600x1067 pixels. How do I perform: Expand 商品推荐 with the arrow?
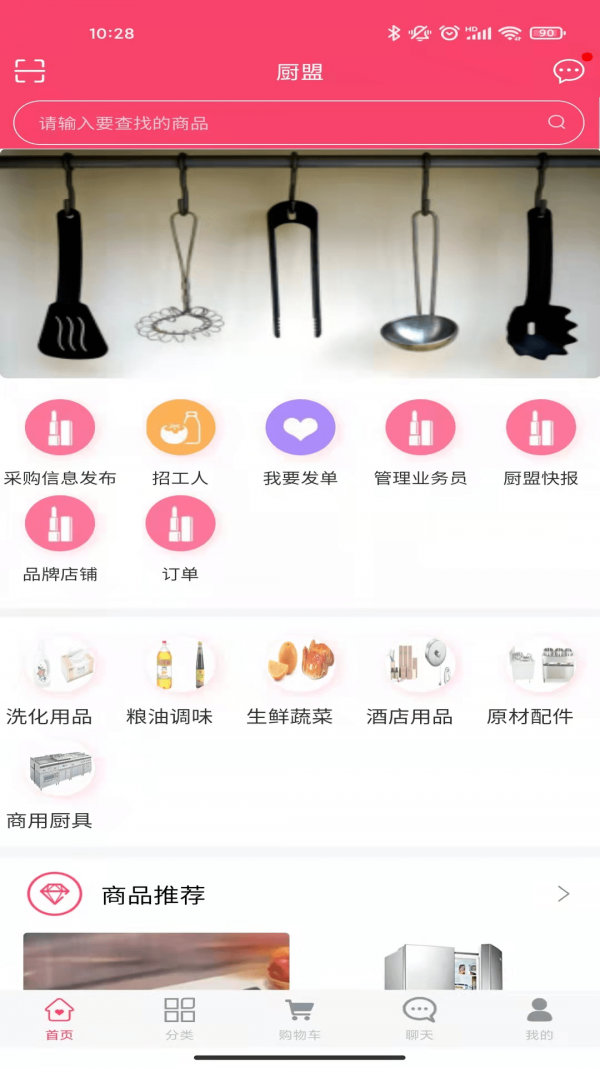point(563,894)
